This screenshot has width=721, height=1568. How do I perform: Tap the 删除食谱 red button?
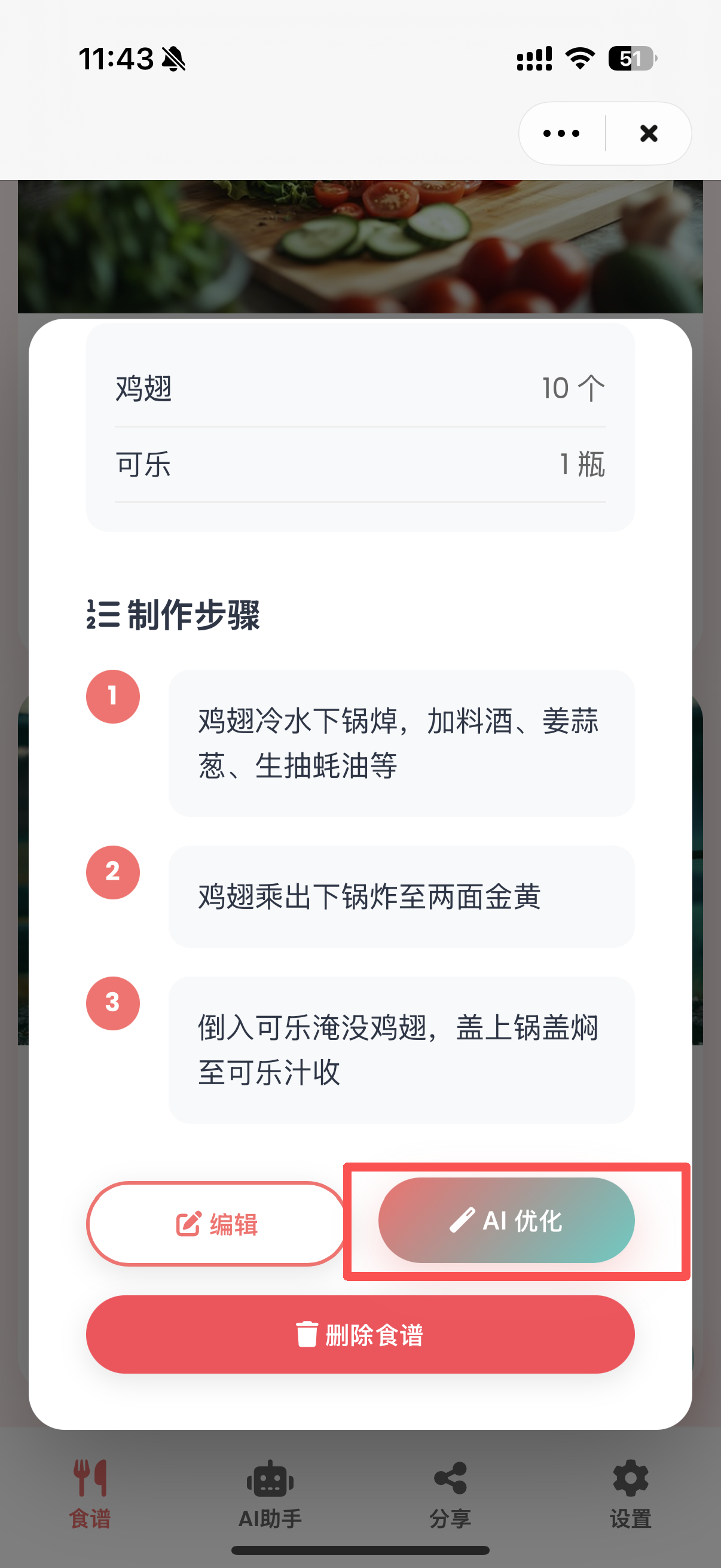(x=360, y=1334)
